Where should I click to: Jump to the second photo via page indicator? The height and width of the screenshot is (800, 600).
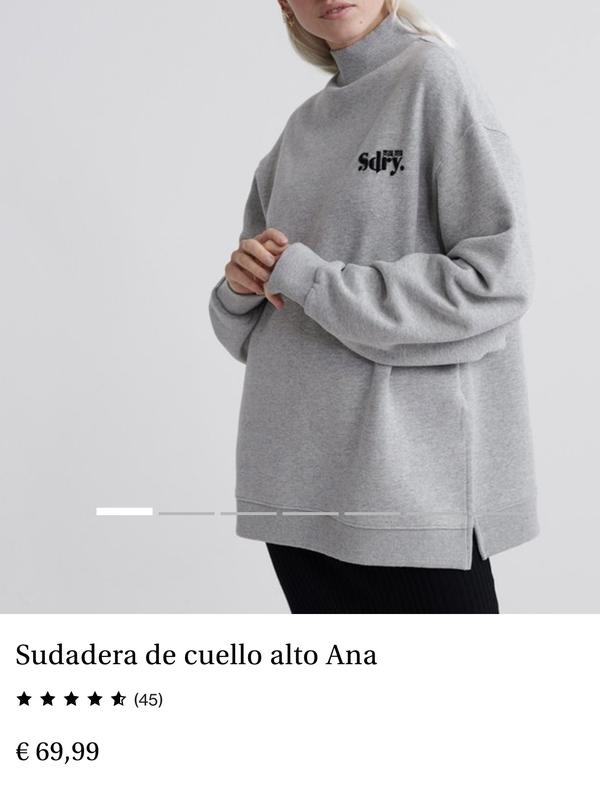coord(187,512)
